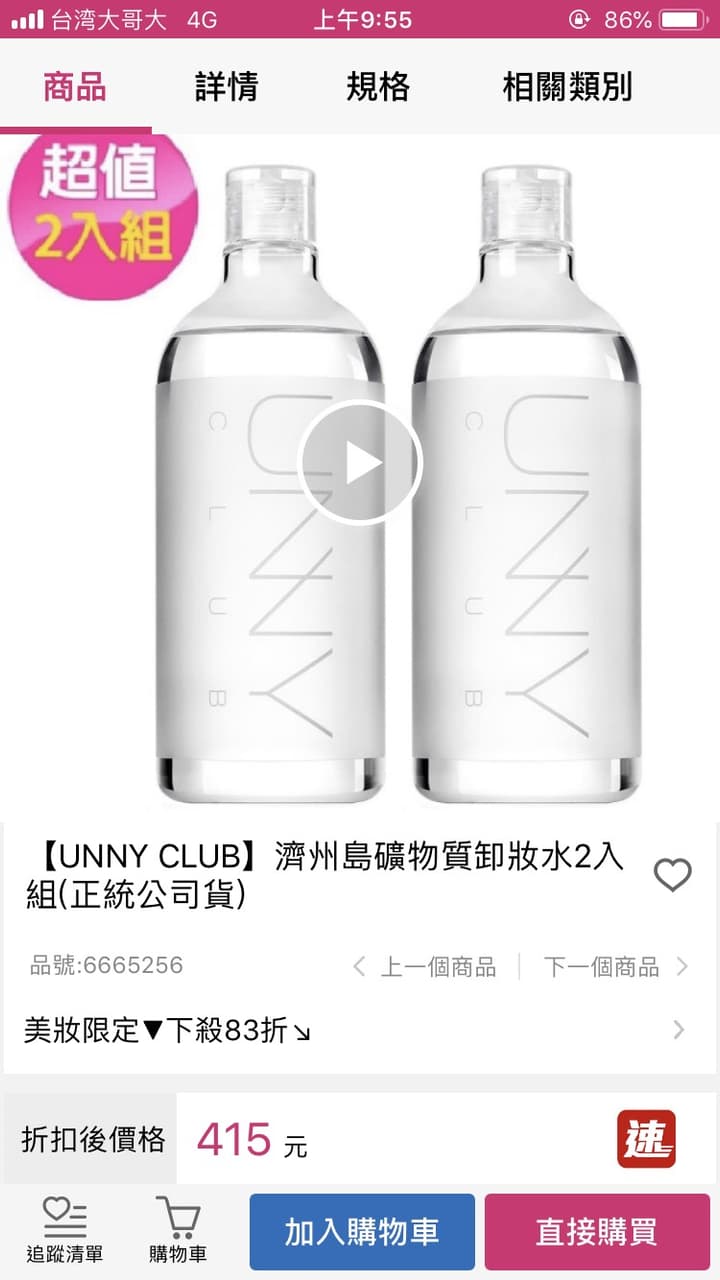Screen dimensions: 720x1280
Task: Tap 加入購物車 button
Action: (x=362, y=1232)
